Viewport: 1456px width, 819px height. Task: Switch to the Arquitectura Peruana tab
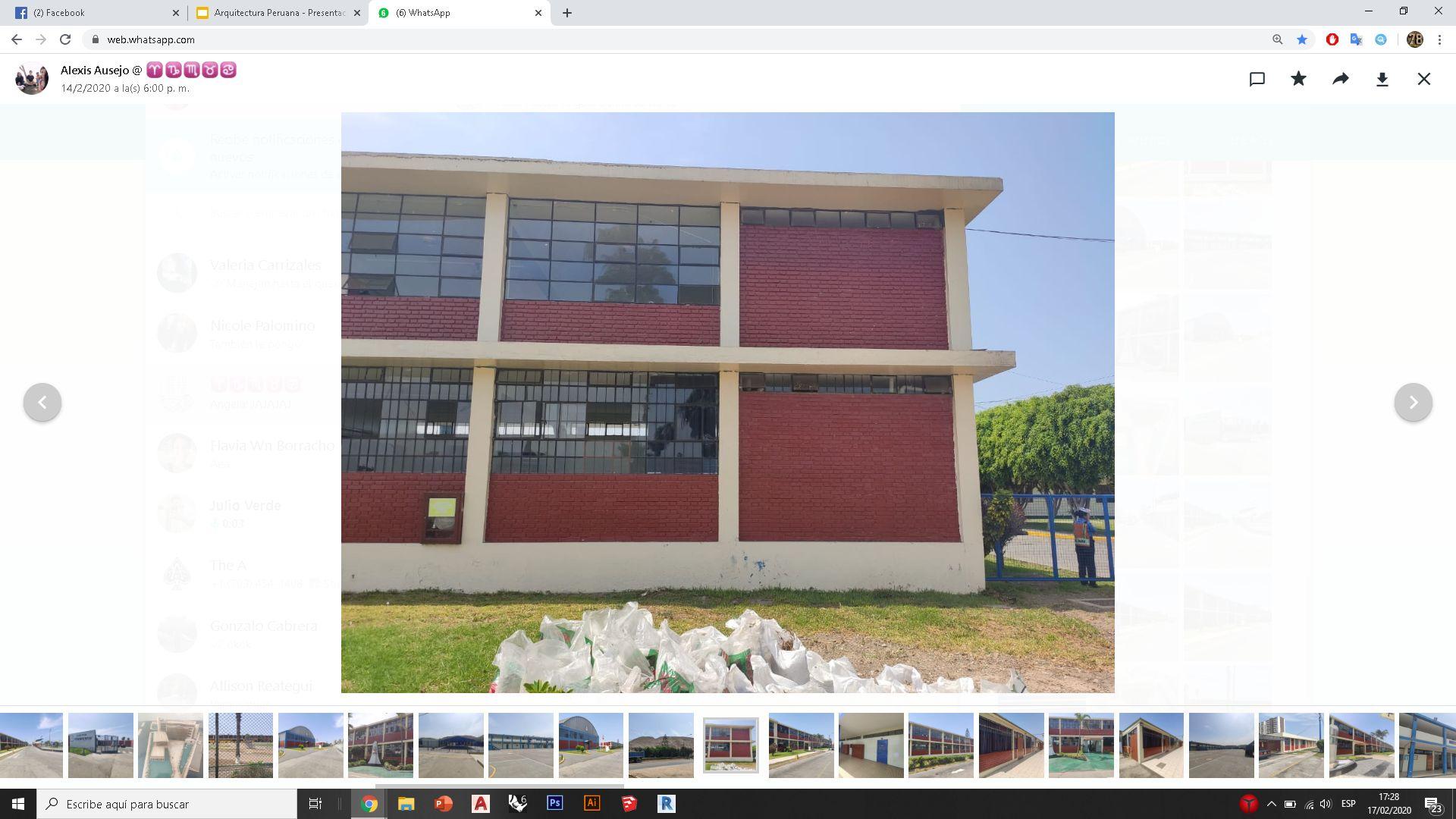(277, 13)
